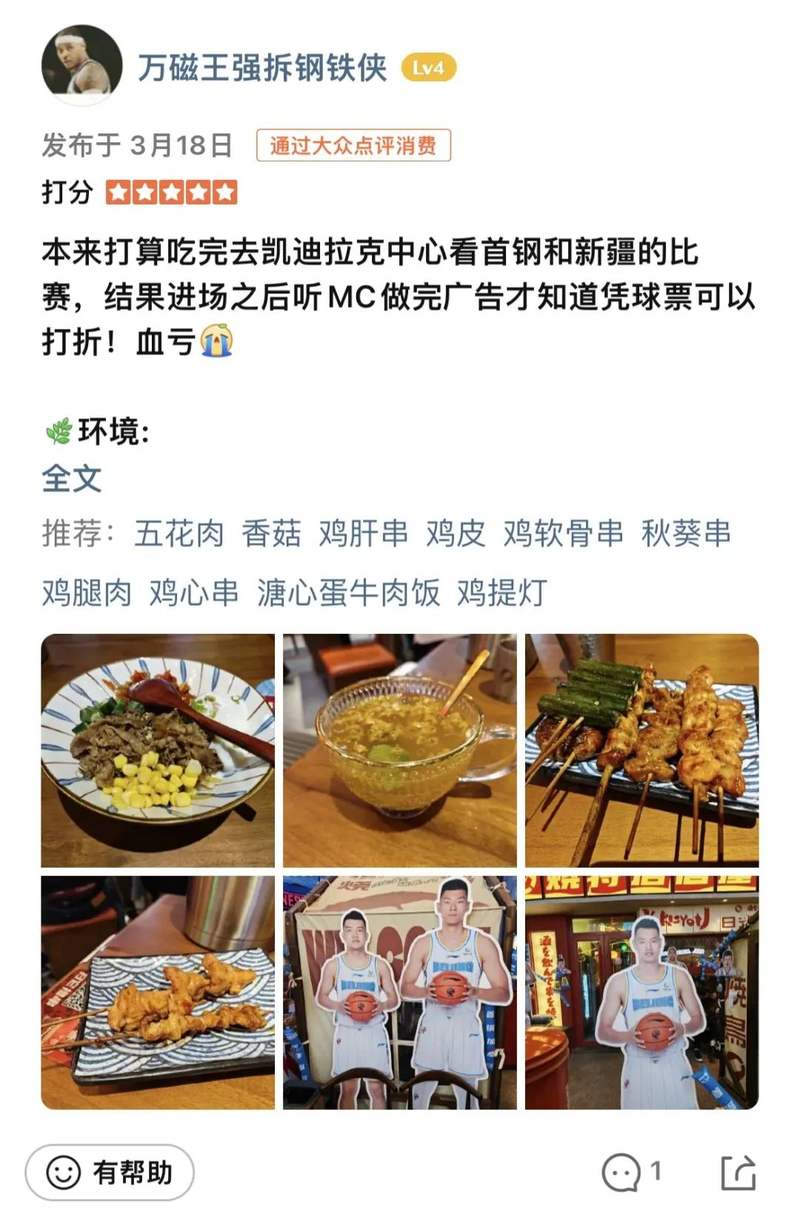This screenshot has width=800, height=1230.
Task: Open recommended dish 鸡心串
Action: coord(194,593)
